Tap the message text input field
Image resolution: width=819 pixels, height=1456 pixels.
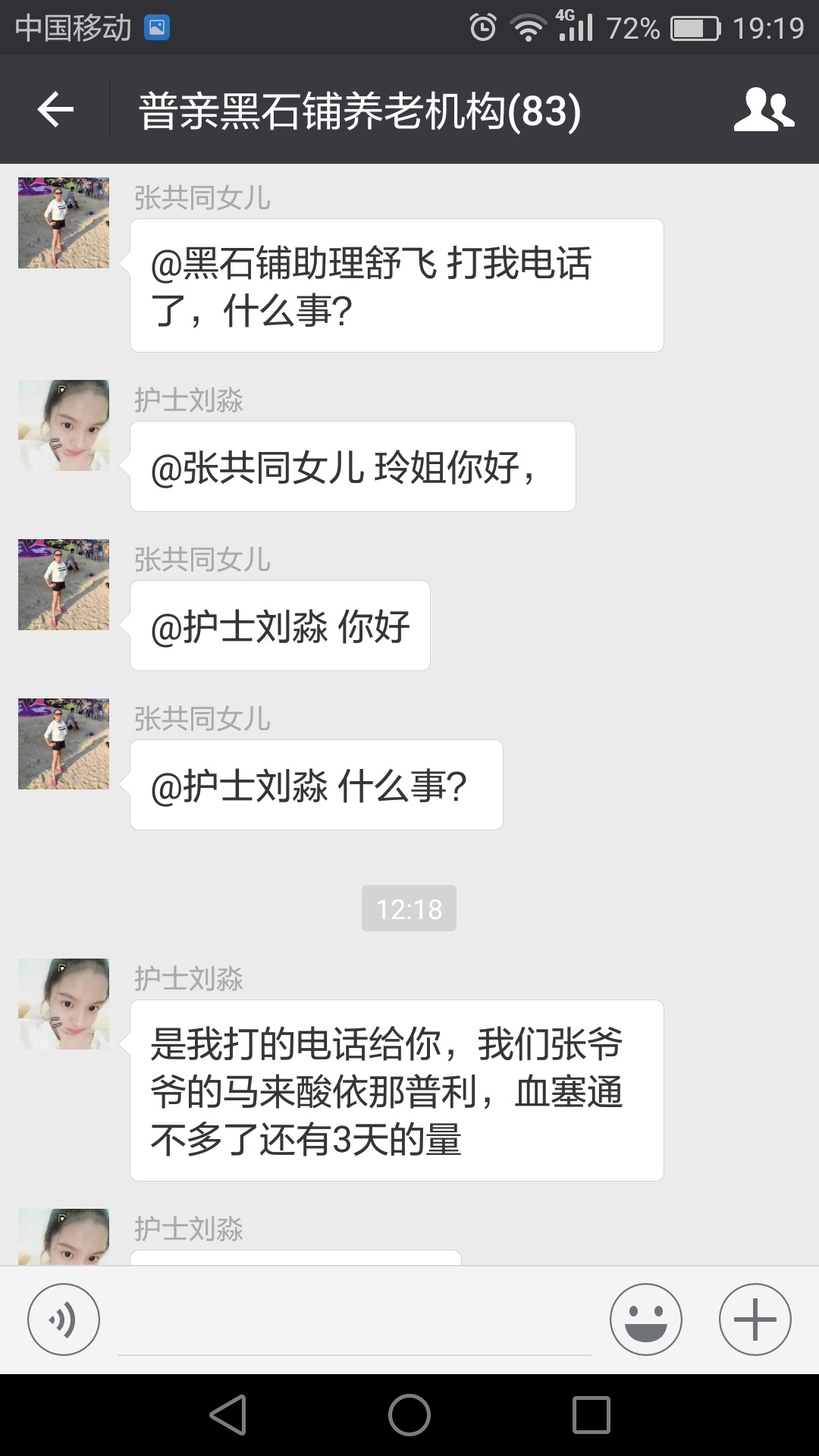(x=354, y=1323)
